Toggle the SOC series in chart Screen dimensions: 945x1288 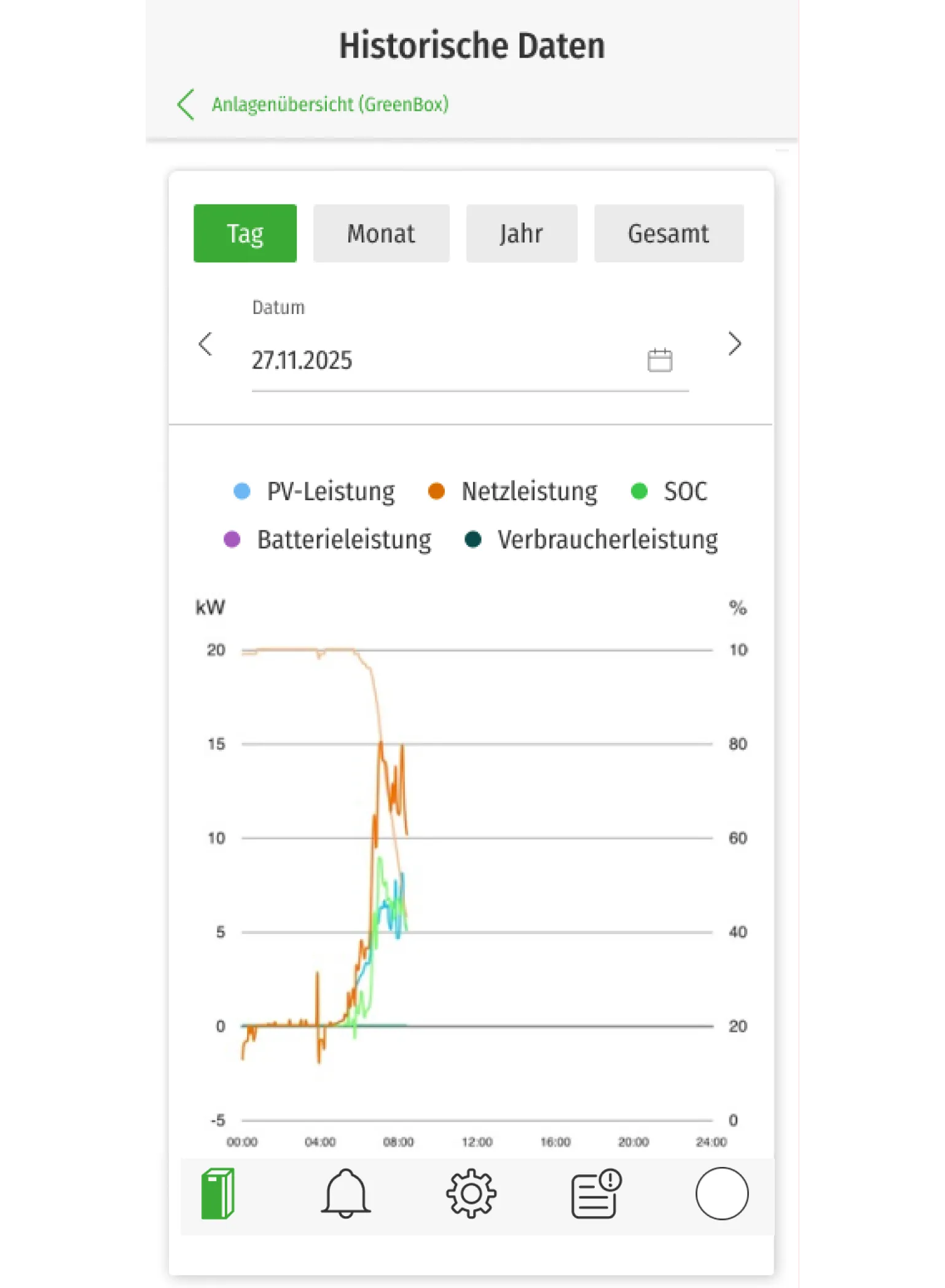pyautogui.click(x=669, y=492)
